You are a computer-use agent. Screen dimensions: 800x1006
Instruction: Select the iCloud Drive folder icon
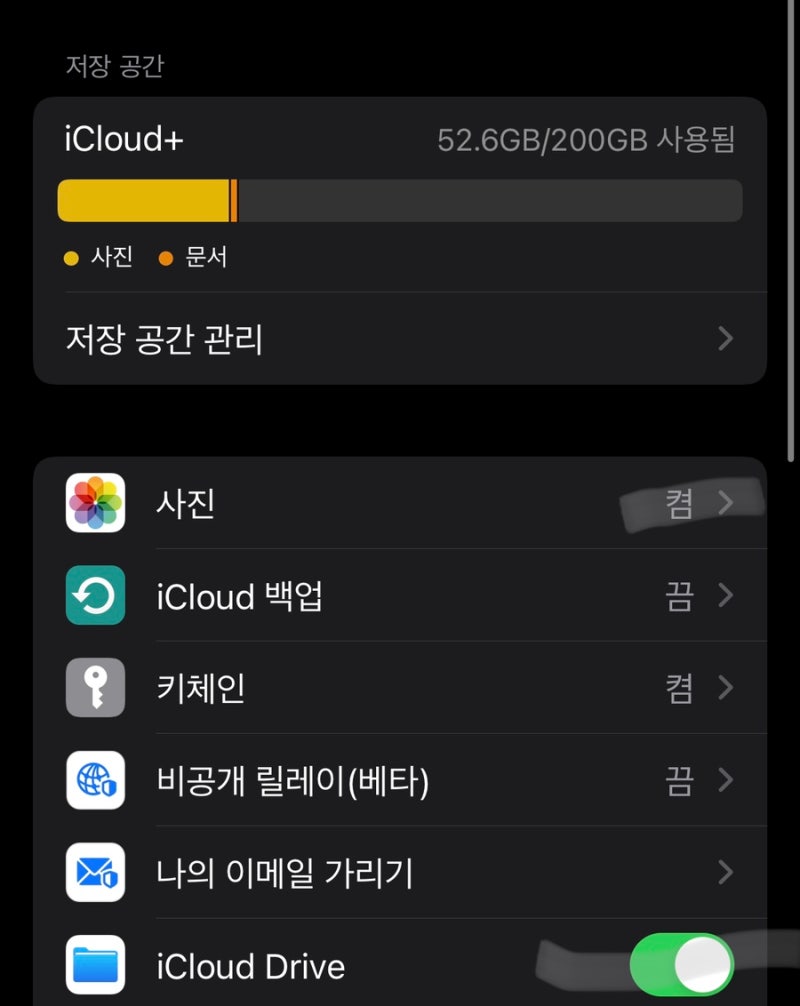[94, 964]
